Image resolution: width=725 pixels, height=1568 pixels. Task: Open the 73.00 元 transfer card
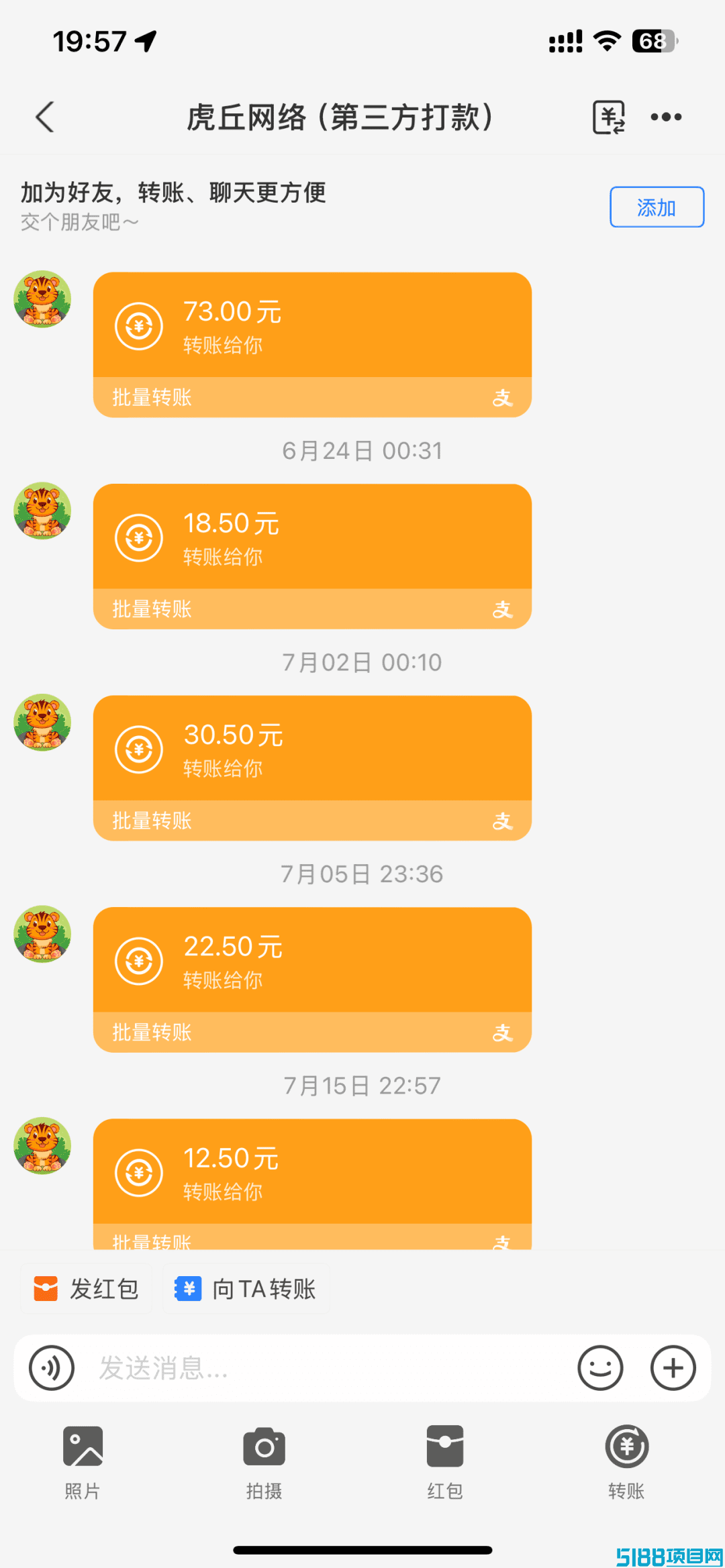pyautogui.click(x=312, y=345)
